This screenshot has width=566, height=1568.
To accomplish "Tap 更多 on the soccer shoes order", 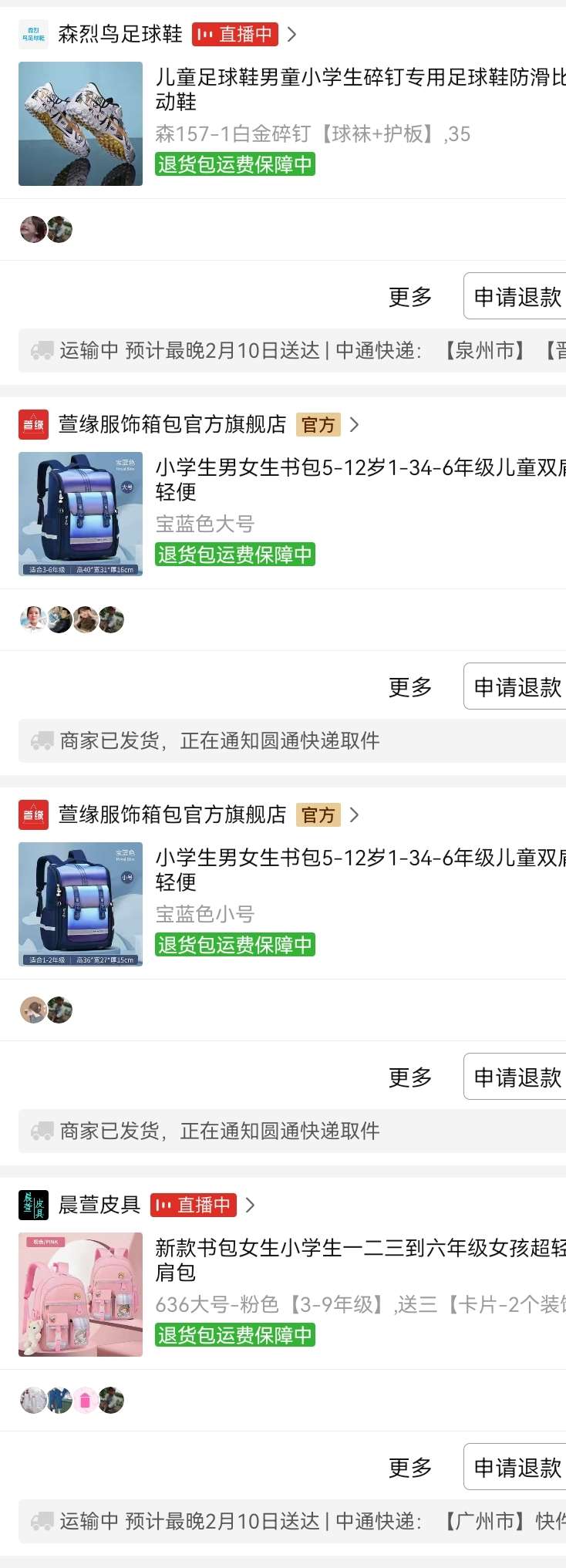I will (x=409, y=297).
